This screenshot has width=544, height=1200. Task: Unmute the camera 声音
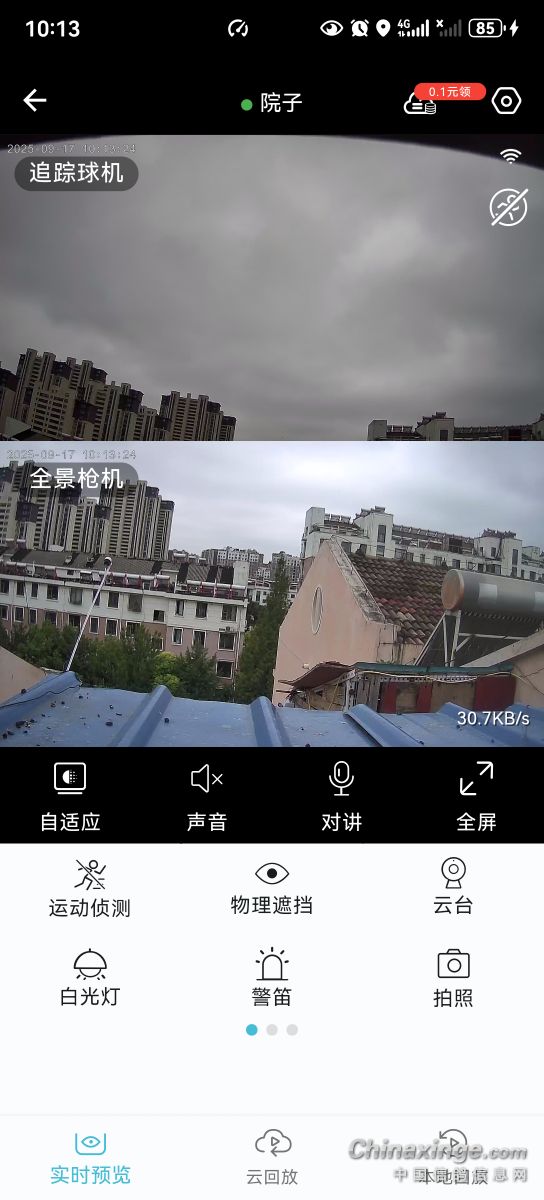click(207, 797)
